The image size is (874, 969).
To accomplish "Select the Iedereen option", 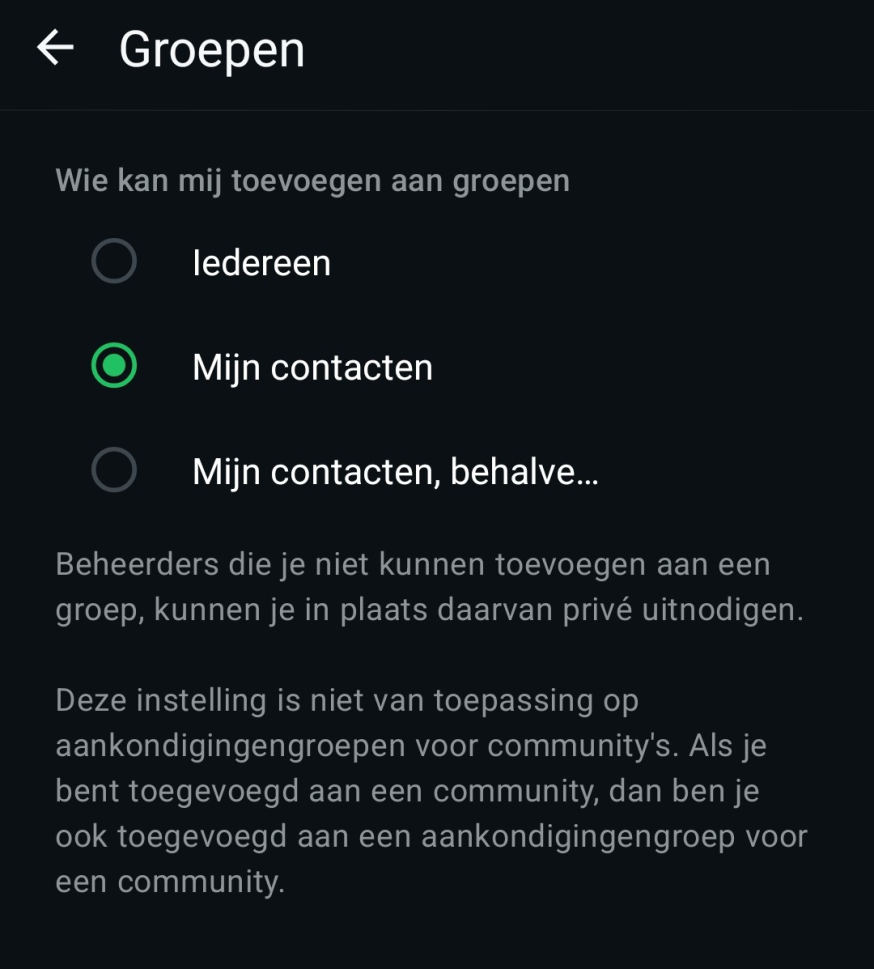I will [114, 263].
